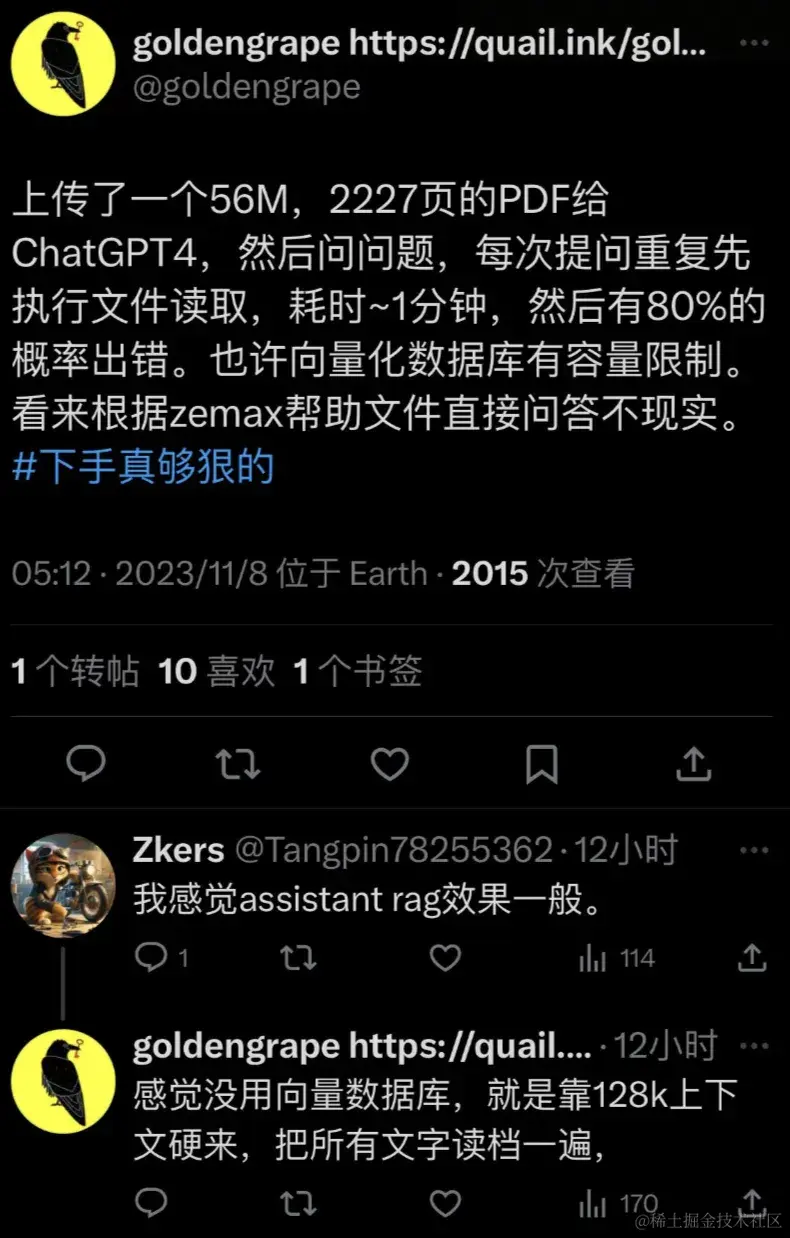This screenshot has height=1238, width=790.
Task: Share Zkers' reply
Action: [751, 958]
